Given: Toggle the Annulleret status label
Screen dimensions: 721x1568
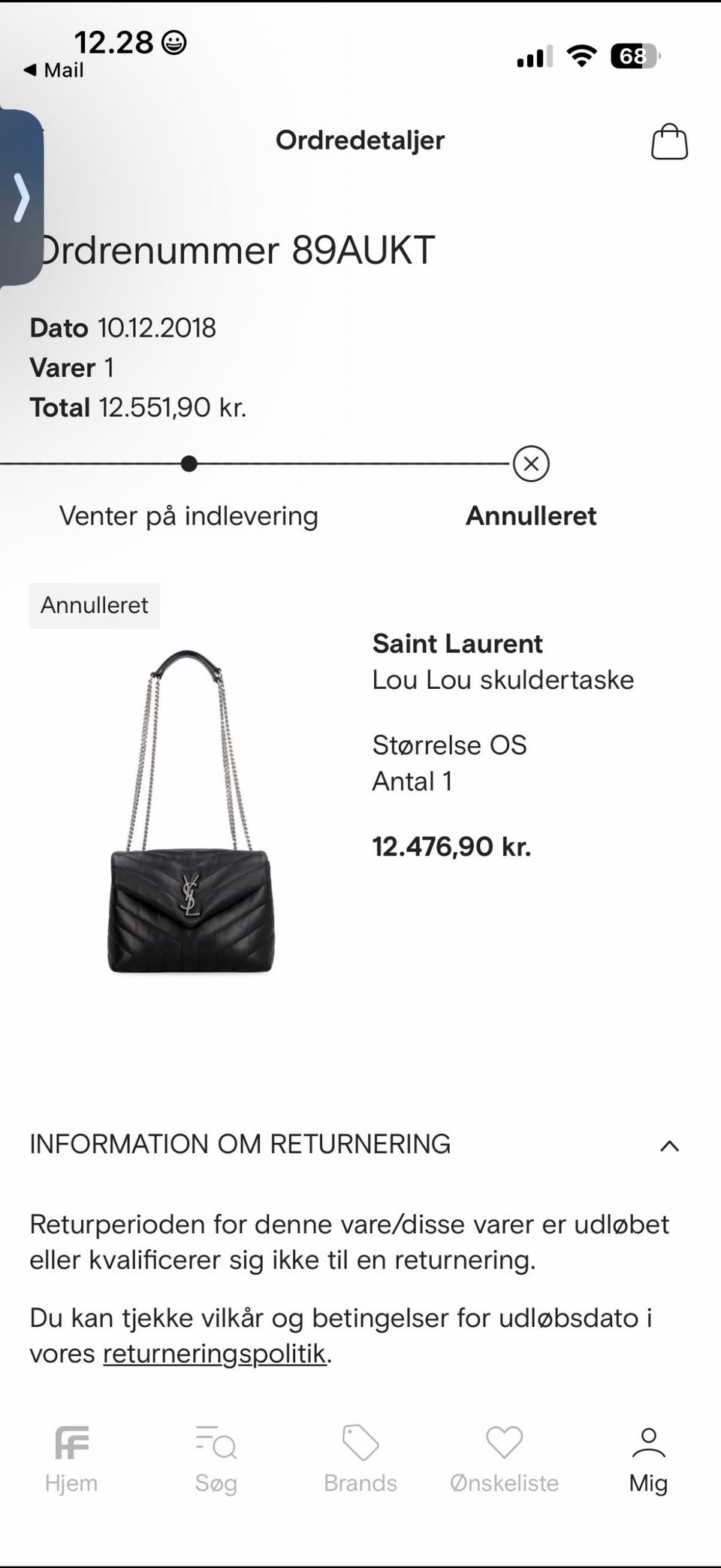Looking at the screenshot, I should (94, 606).
